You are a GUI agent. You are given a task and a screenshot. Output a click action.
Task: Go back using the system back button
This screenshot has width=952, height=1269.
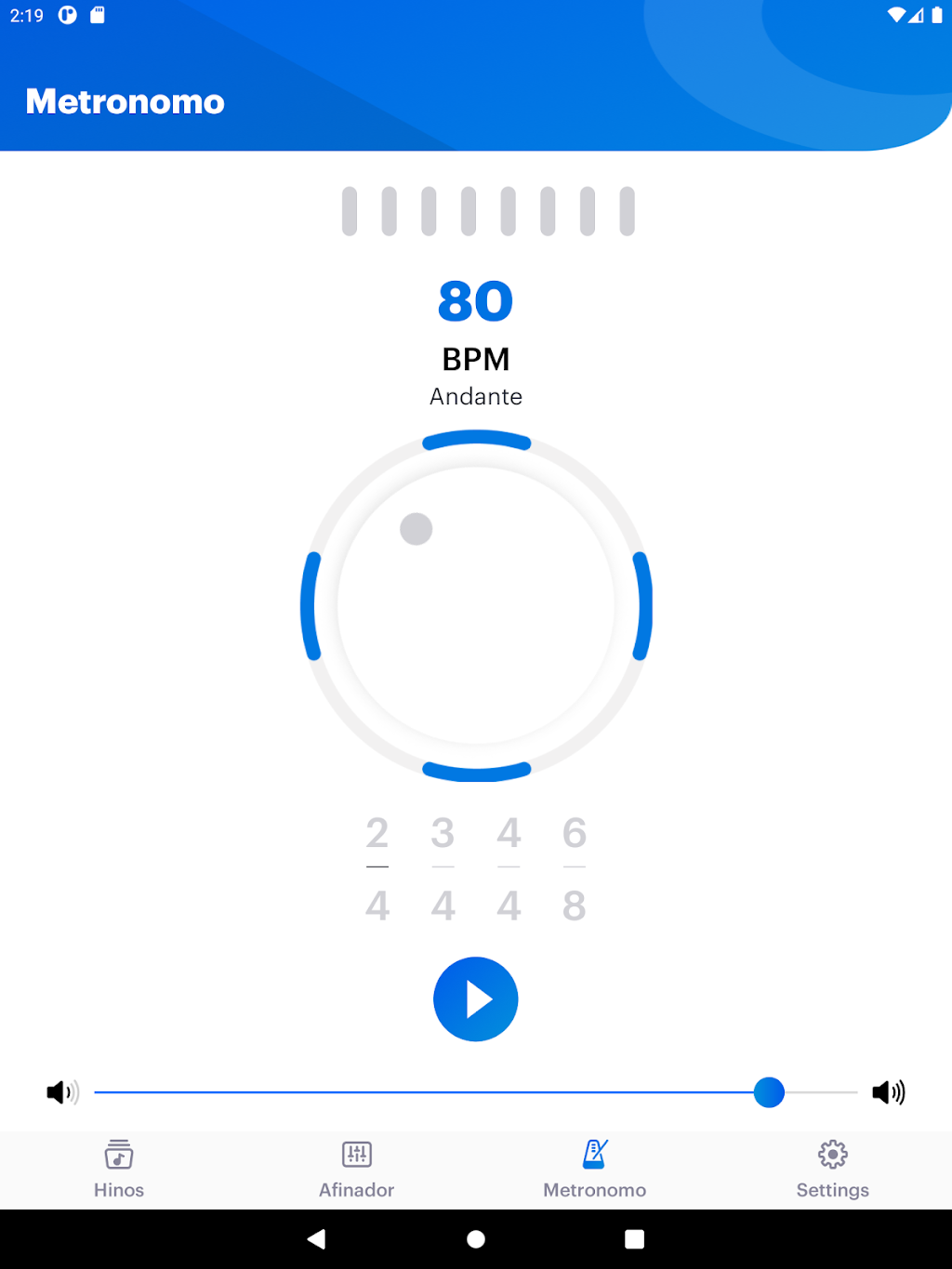317,1239
